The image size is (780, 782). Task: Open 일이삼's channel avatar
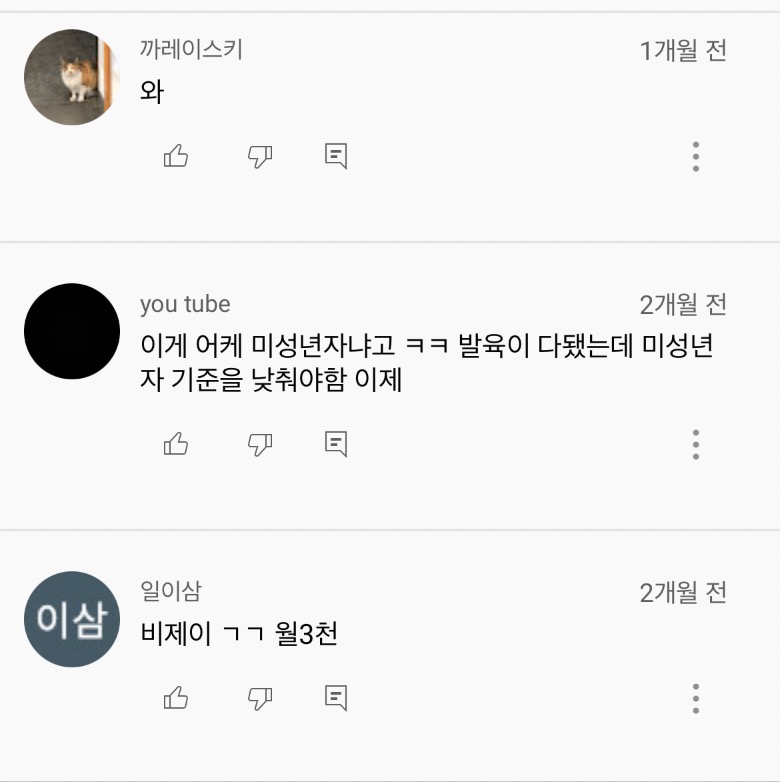(x=72, y=619)
